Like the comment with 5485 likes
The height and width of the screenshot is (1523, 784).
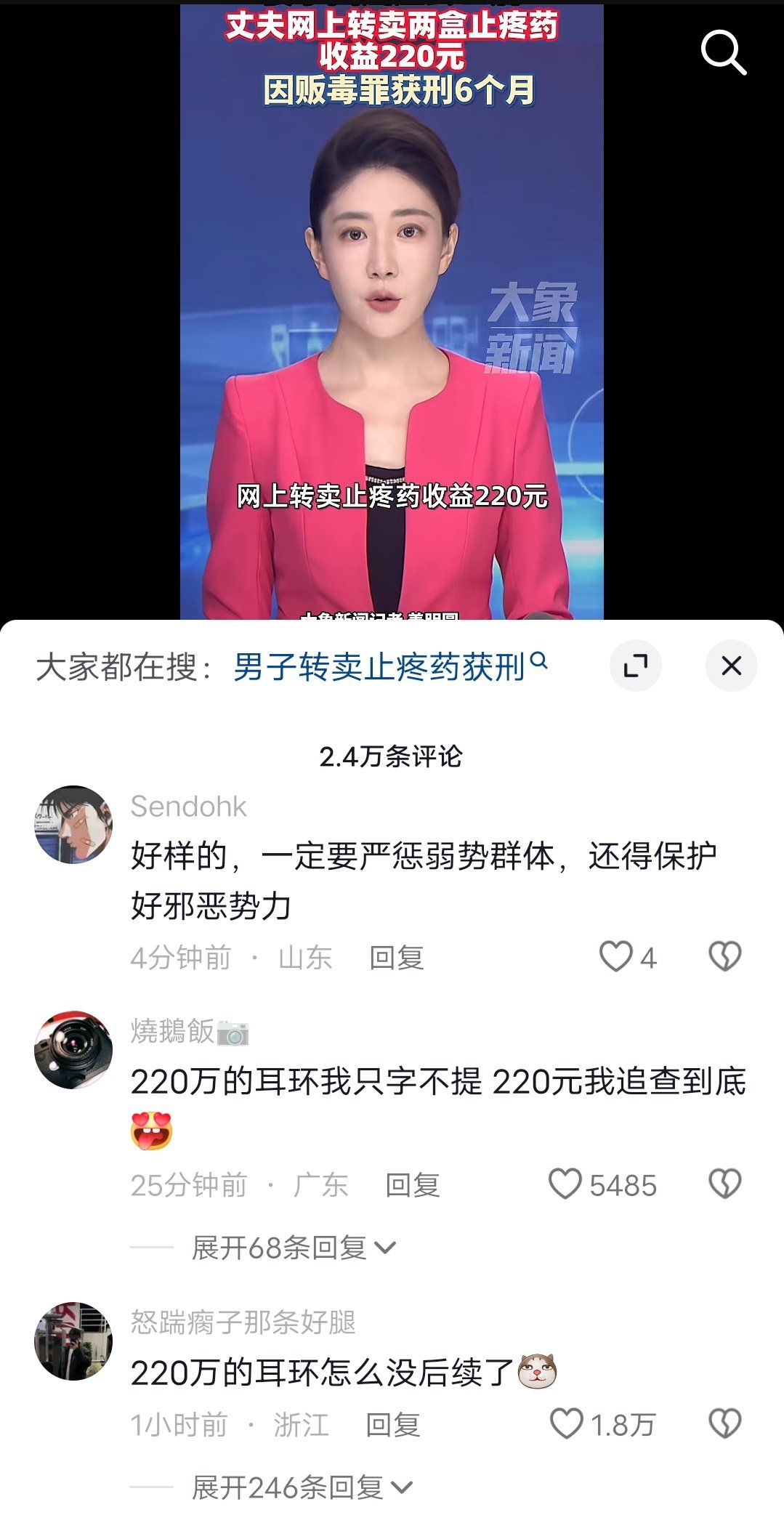(x=565, y=1184)
